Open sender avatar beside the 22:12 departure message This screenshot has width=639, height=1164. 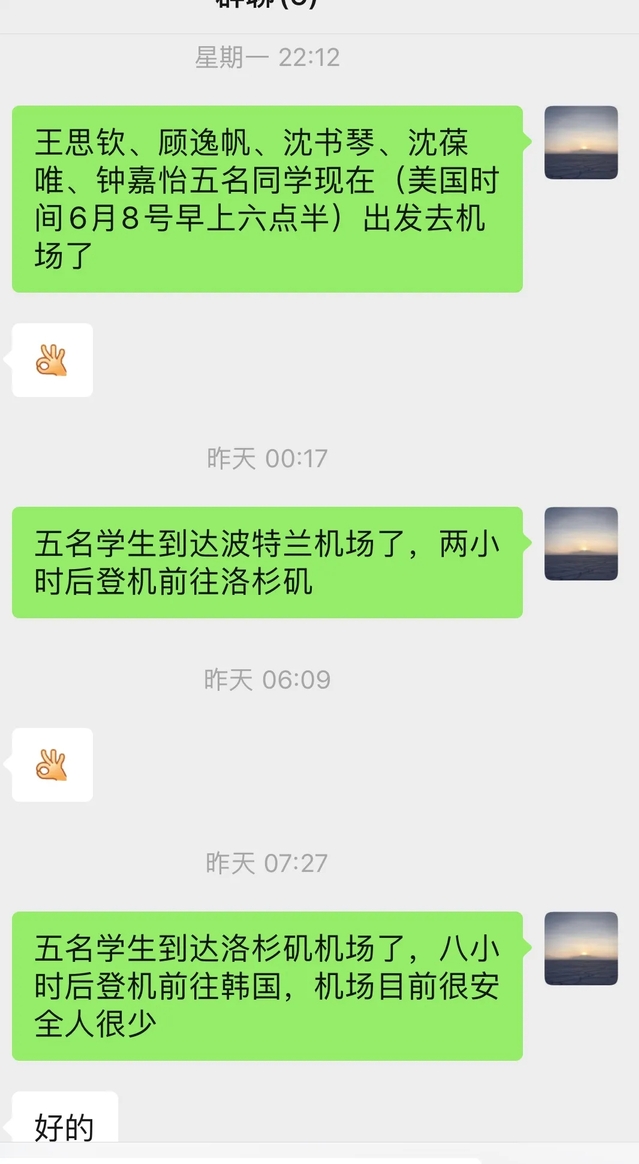tap(580, 142)
